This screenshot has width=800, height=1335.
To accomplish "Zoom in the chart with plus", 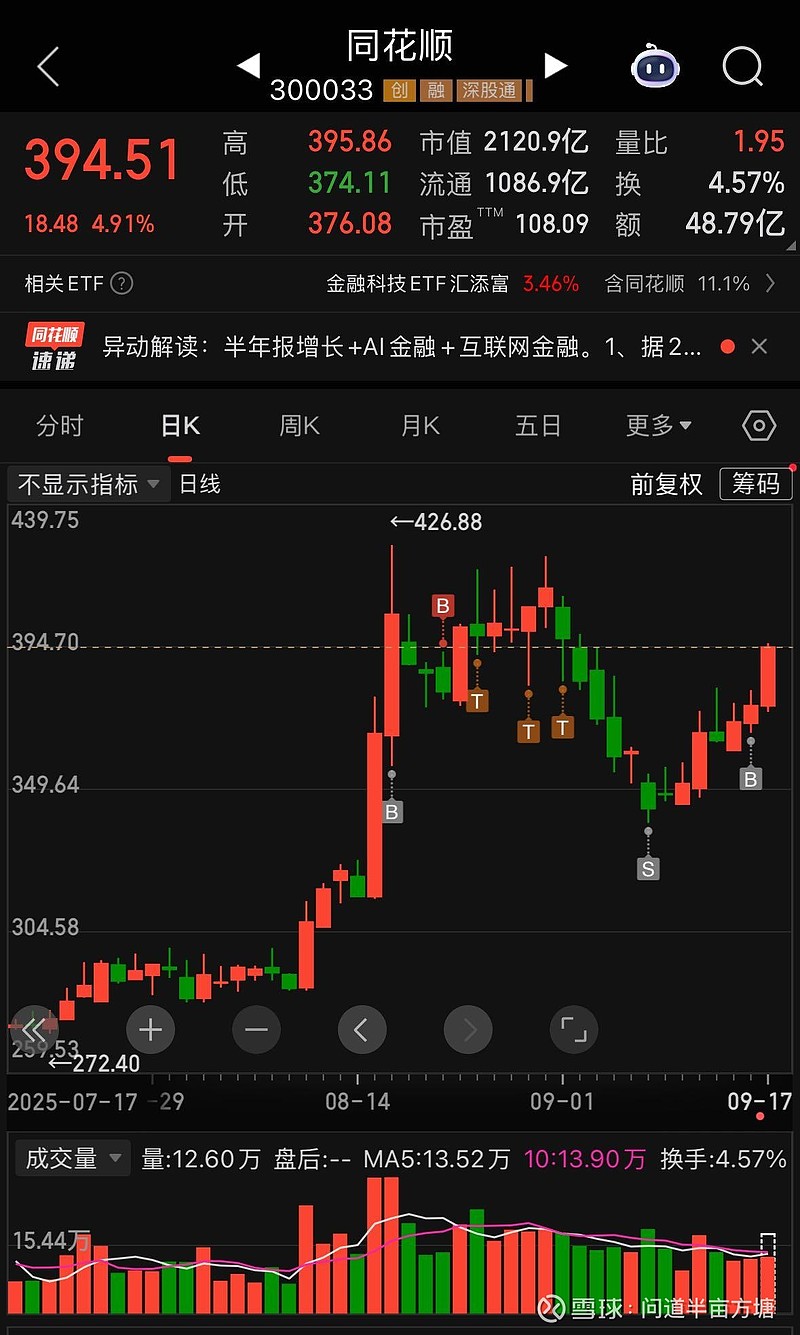I will (150, 1029).
